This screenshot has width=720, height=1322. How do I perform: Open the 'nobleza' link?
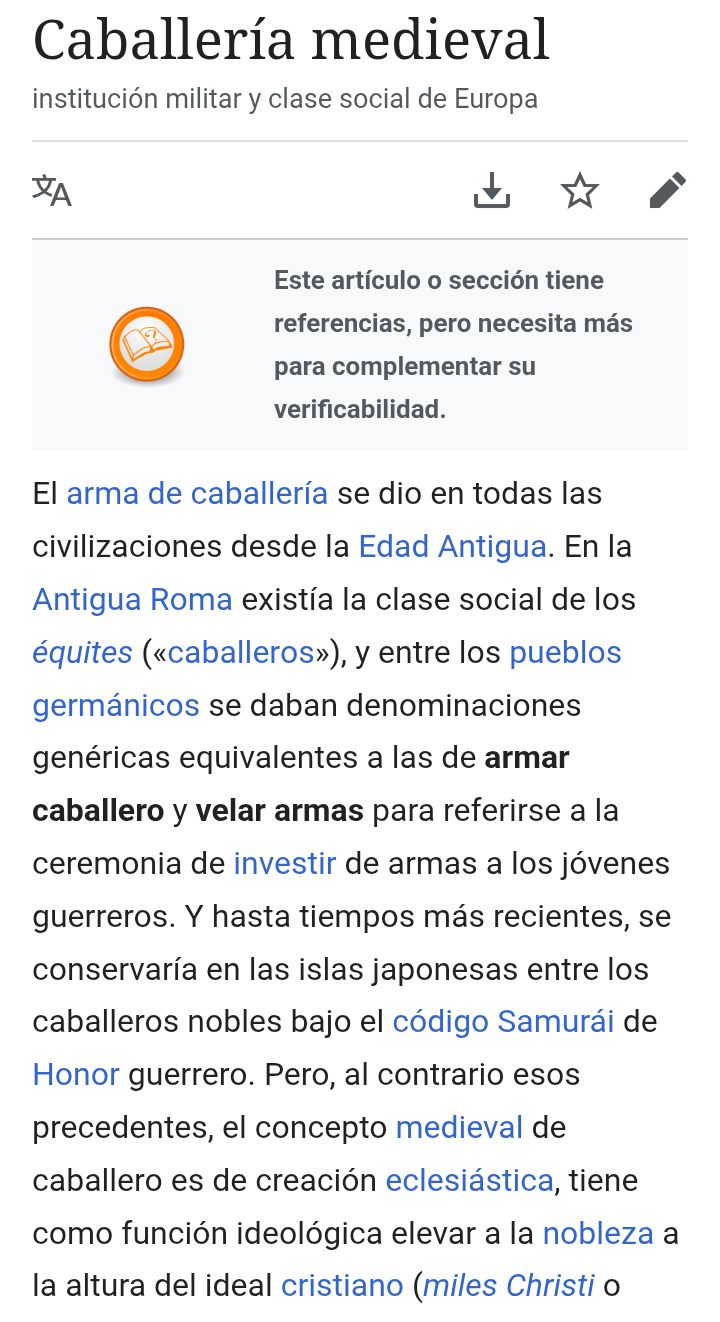[x=598, y=1234]
